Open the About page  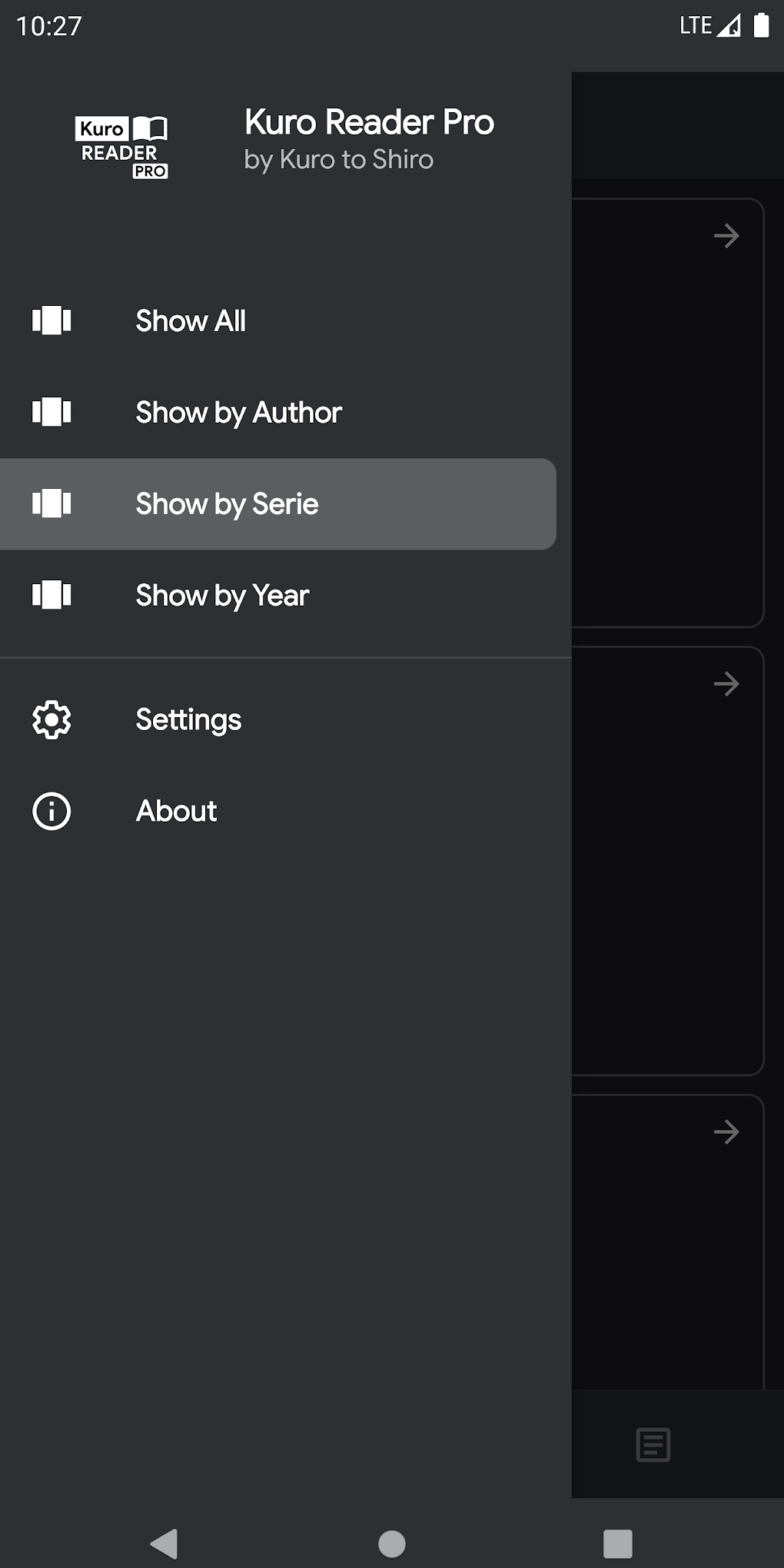175,811
